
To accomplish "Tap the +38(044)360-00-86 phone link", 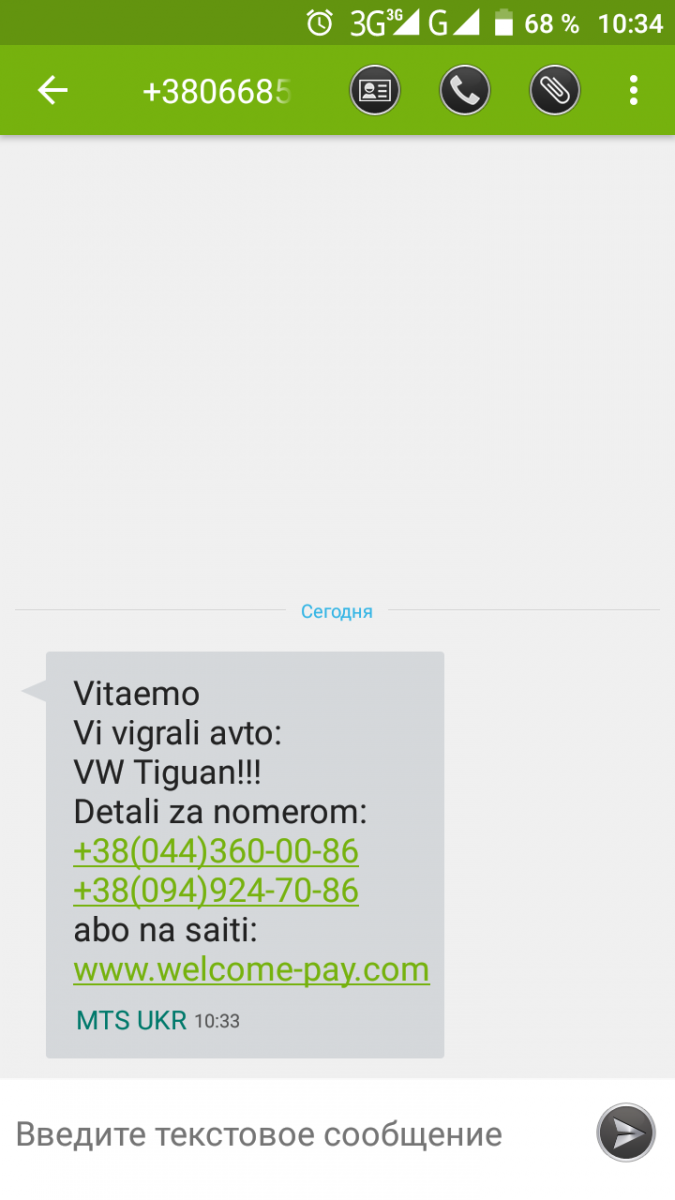I will pos(216,852).
